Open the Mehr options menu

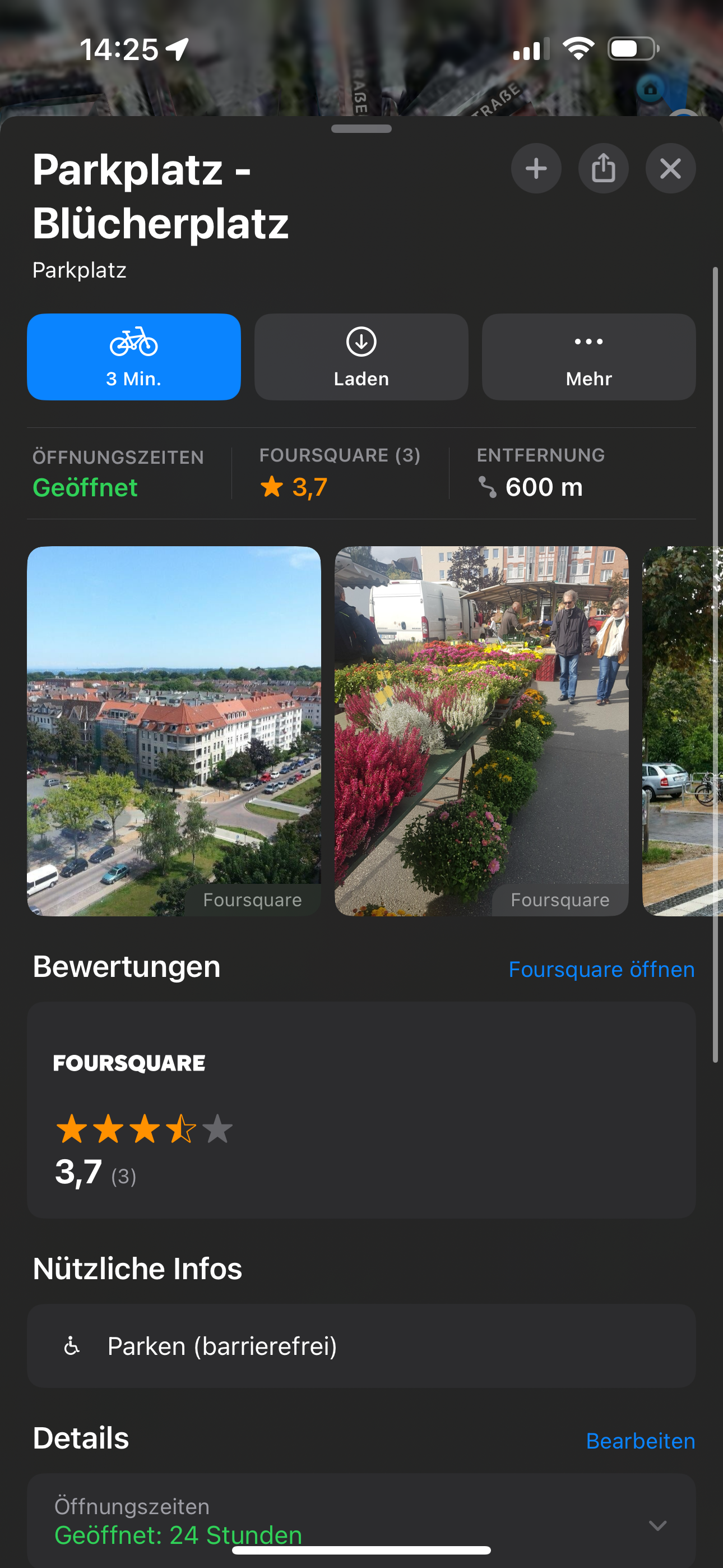588,357
